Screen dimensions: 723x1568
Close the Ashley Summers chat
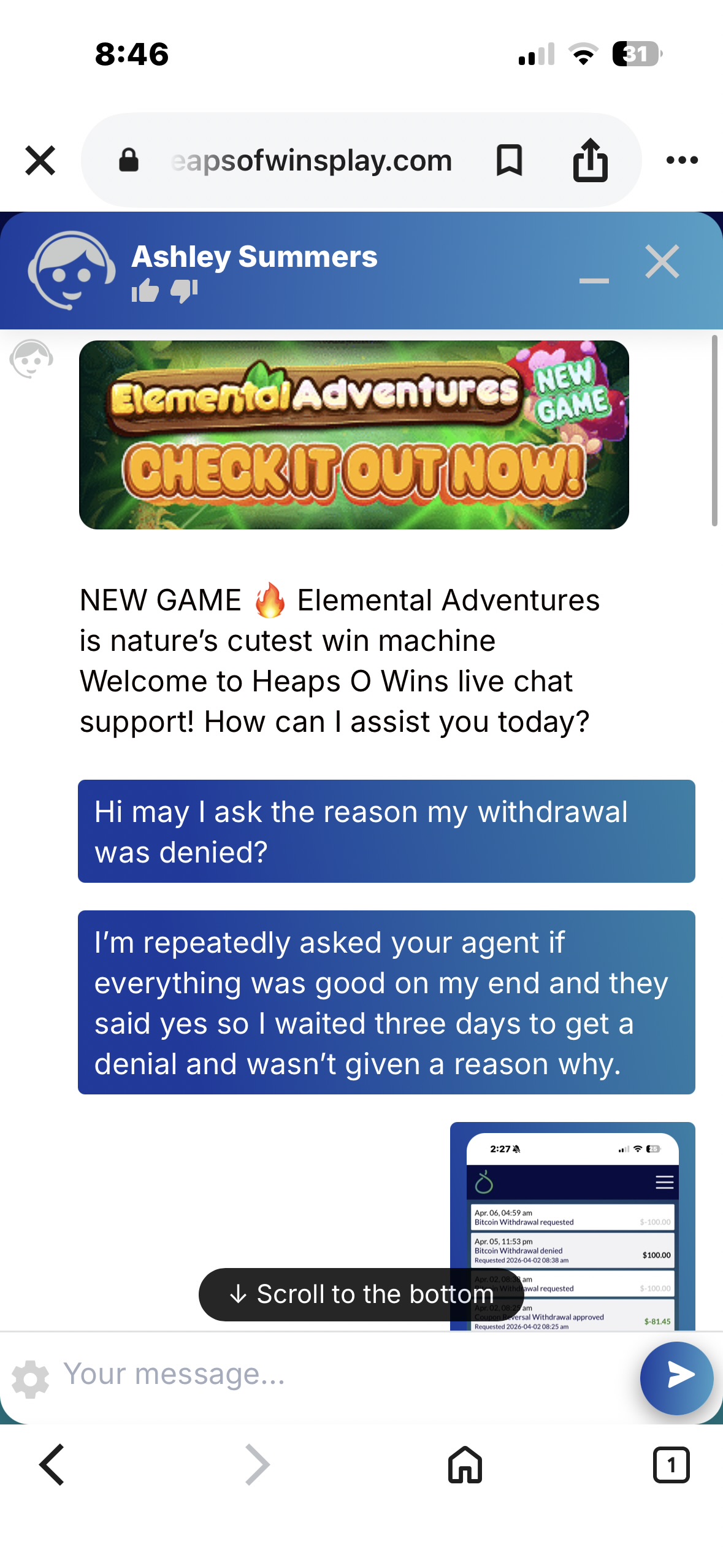pyautogui.click(x=662, y=262)
